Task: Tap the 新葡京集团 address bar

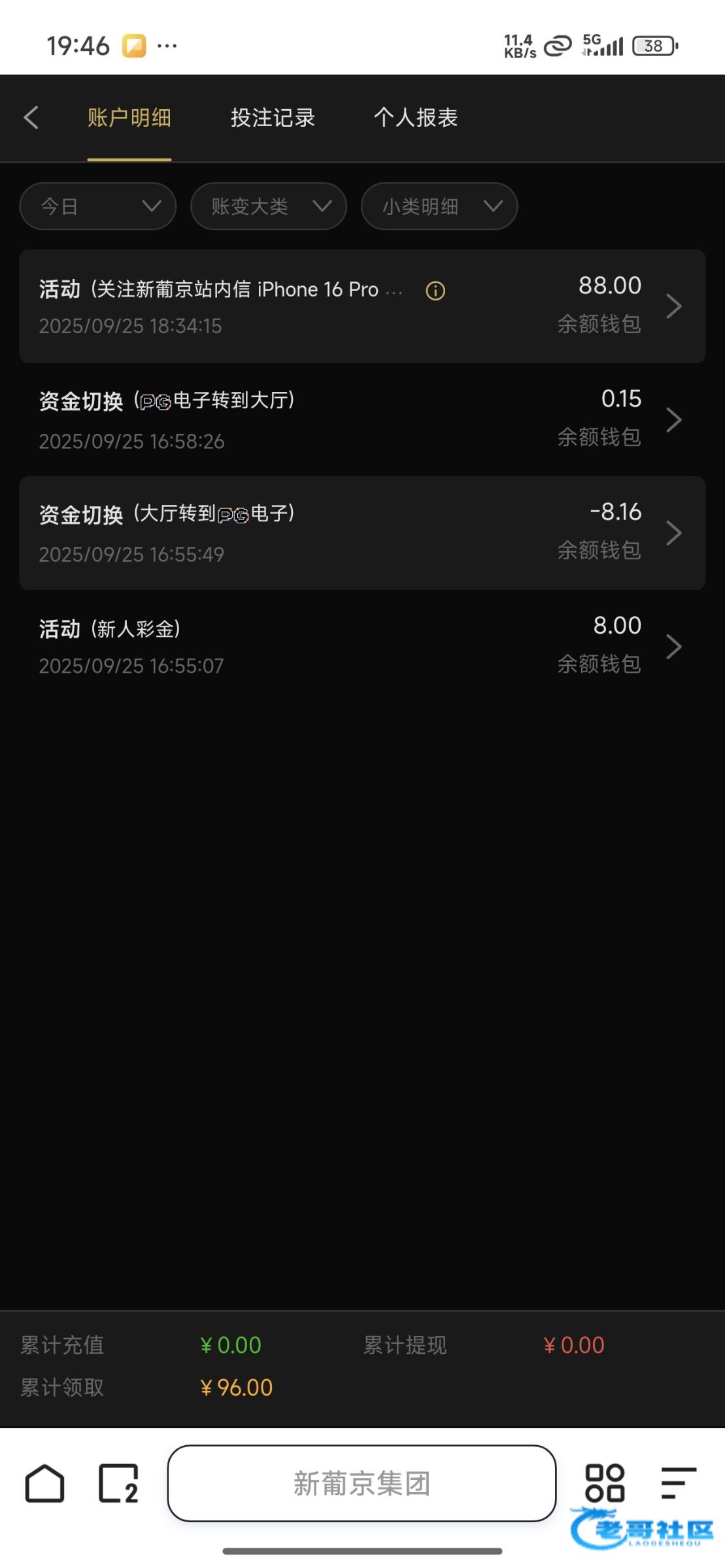Action: (362, 1484)
